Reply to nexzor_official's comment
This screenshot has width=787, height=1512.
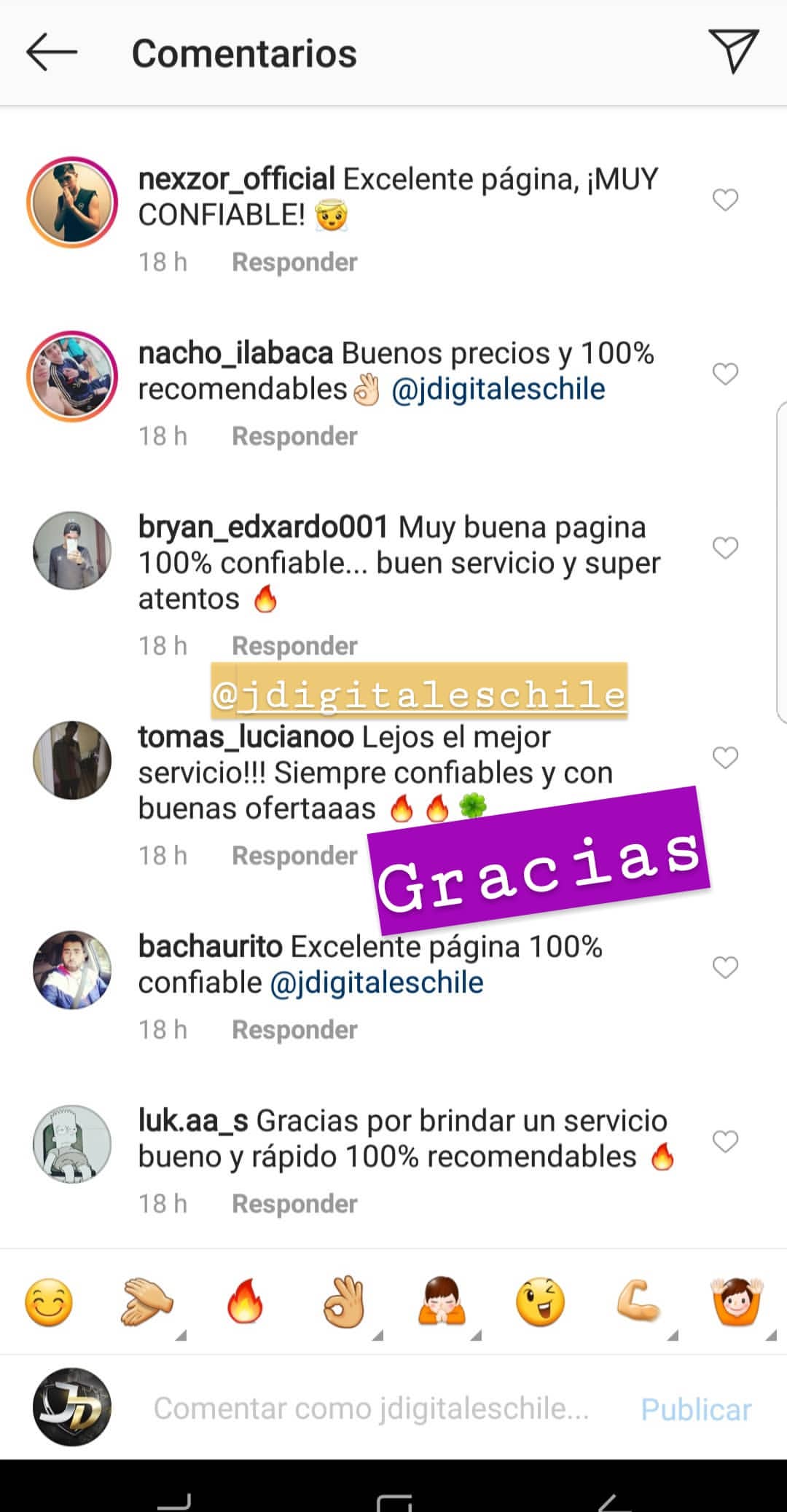coord(294,262)
